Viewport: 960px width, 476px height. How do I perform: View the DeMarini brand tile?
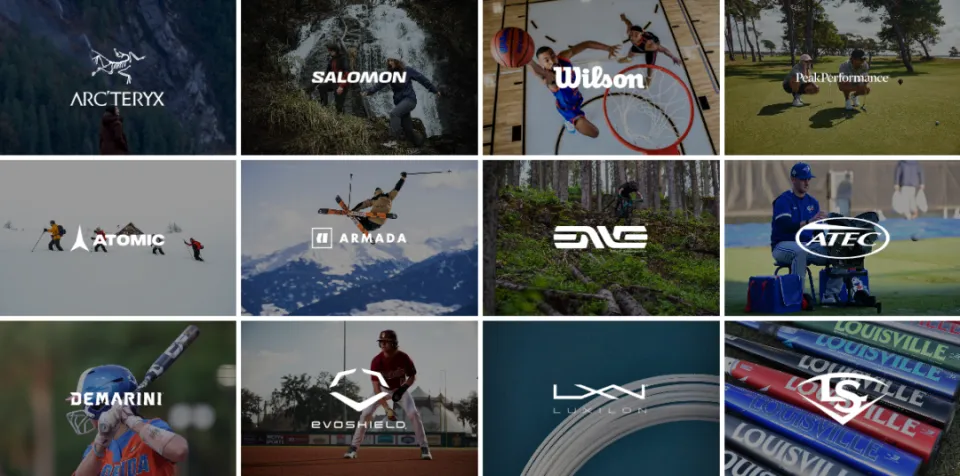[x=117, y=398]
